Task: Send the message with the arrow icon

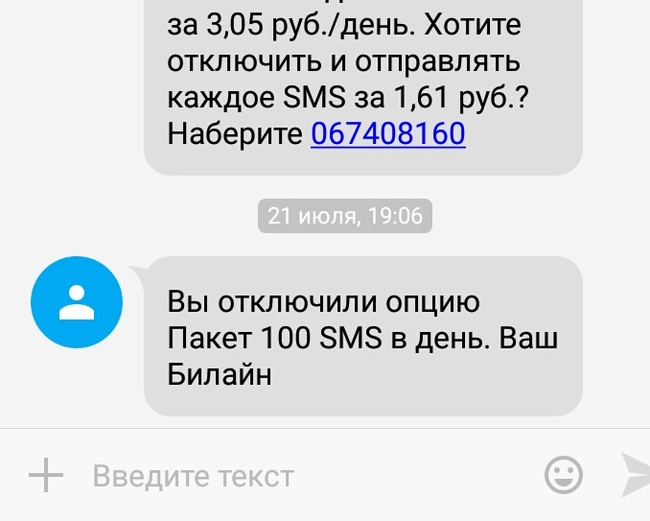Action: pos(635,475)
